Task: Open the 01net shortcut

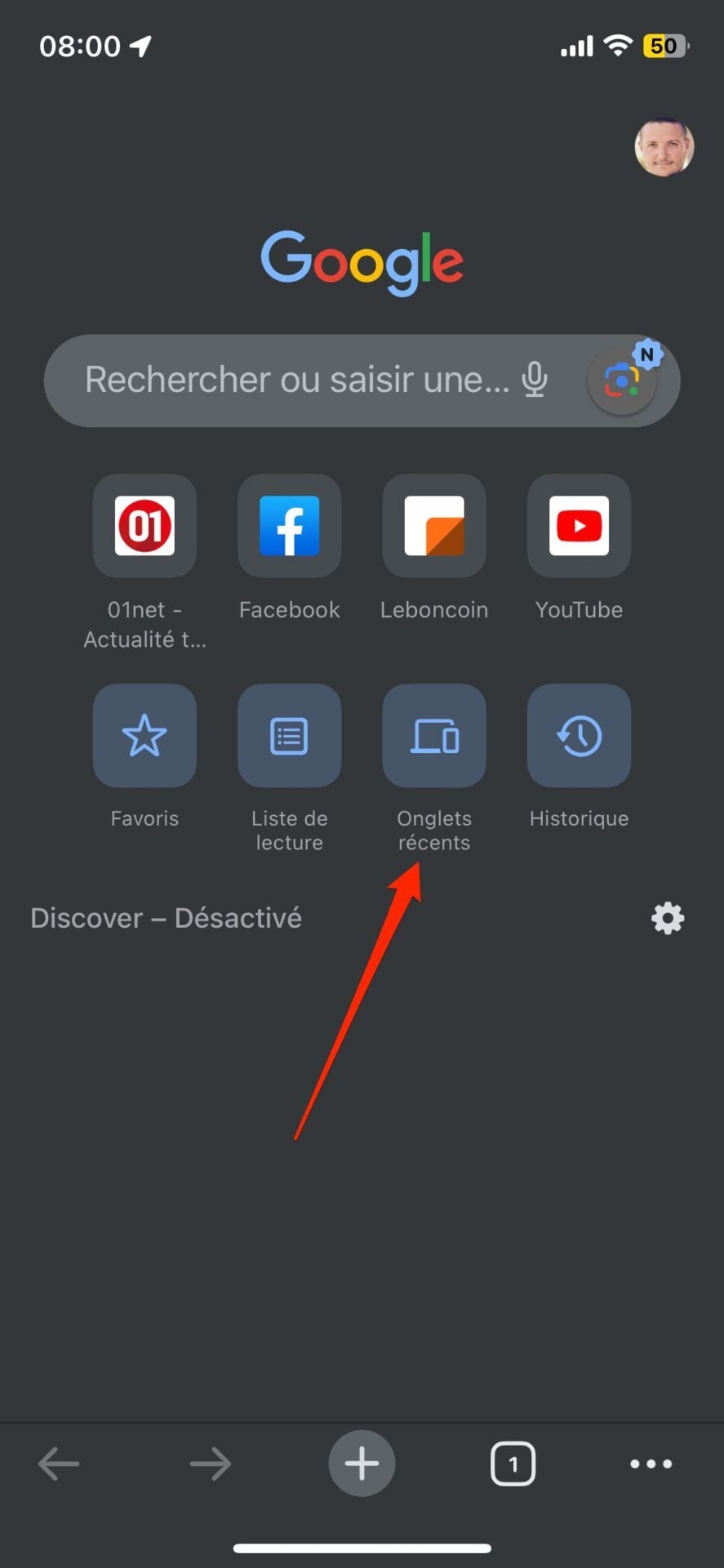Action: click(144, 526)
